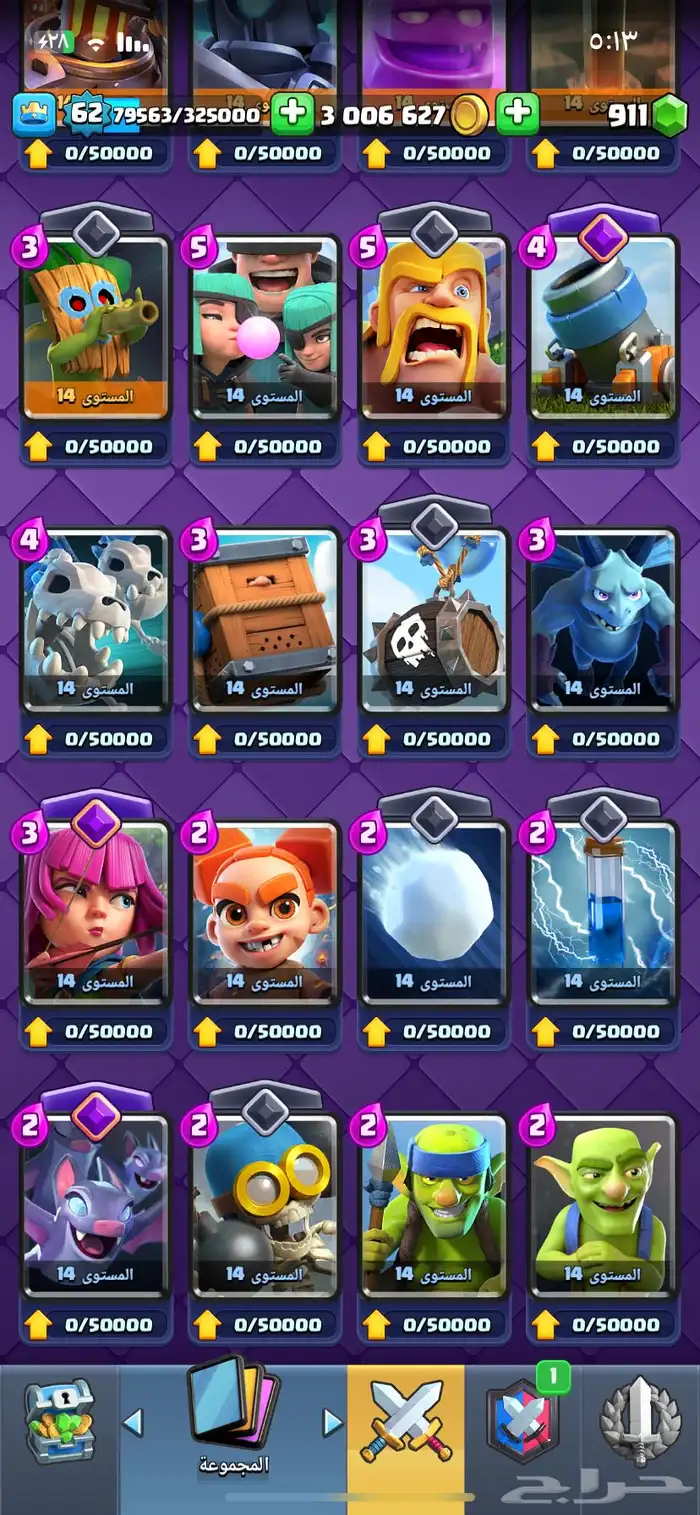Tap the green plus next to experience points
The width and height of the screenshot is (700, 1515).
[x=292, y=114]
